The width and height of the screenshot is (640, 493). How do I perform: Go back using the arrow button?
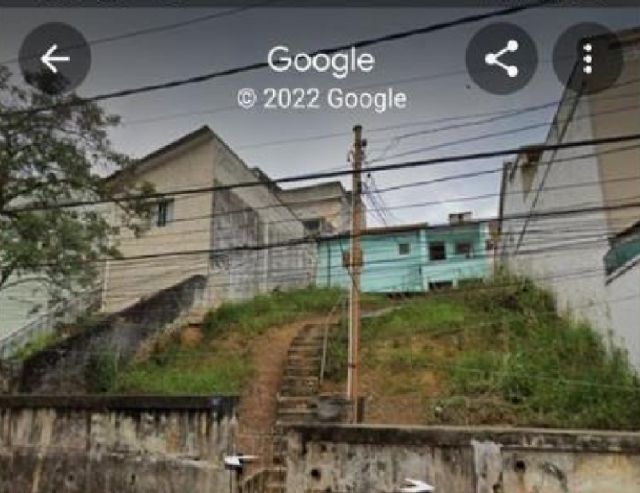click(54, 59)
